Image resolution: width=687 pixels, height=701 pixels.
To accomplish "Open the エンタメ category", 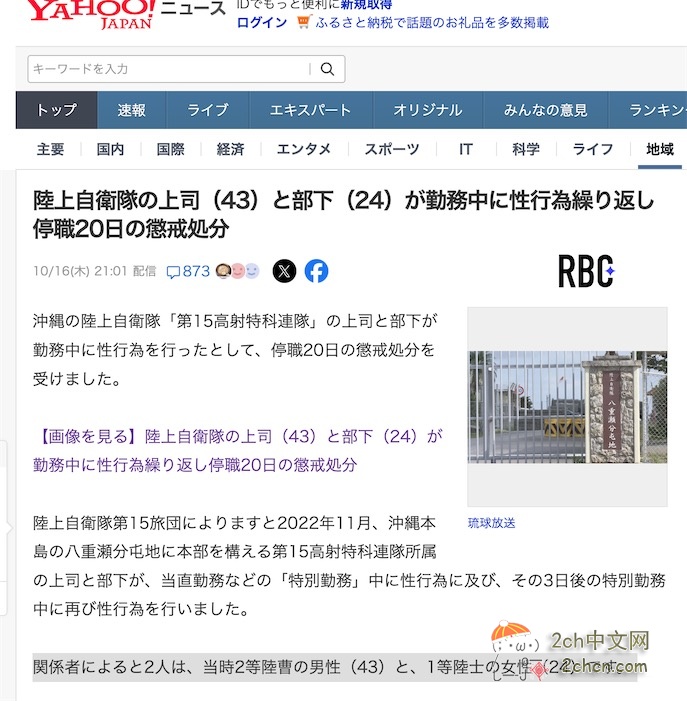I will click(x=304, y=149).
